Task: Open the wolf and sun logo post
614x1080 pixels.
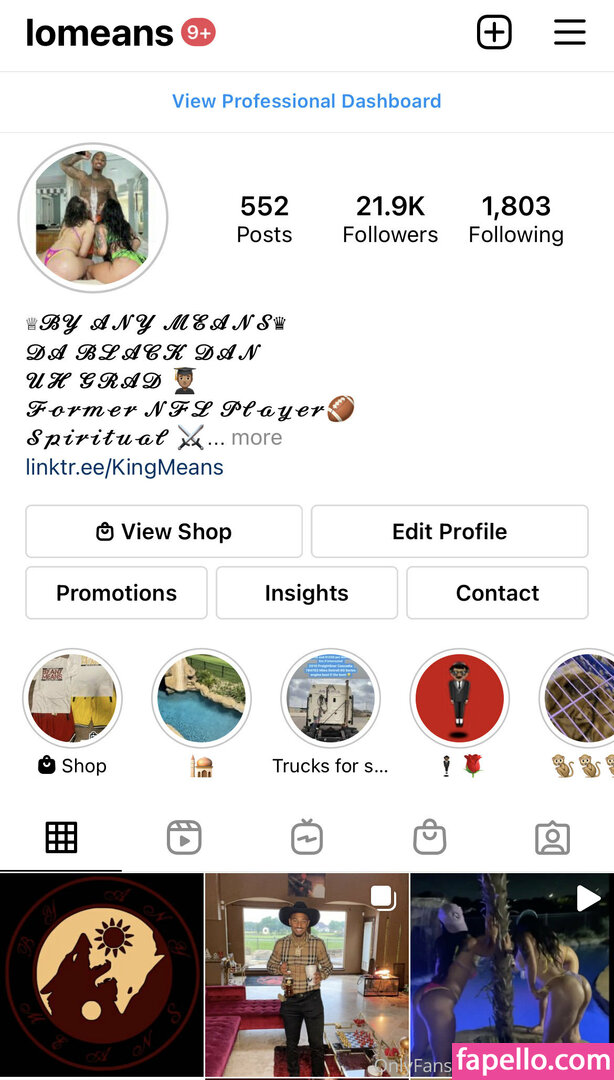Action: pyautogui.click(x=101, y=975)
